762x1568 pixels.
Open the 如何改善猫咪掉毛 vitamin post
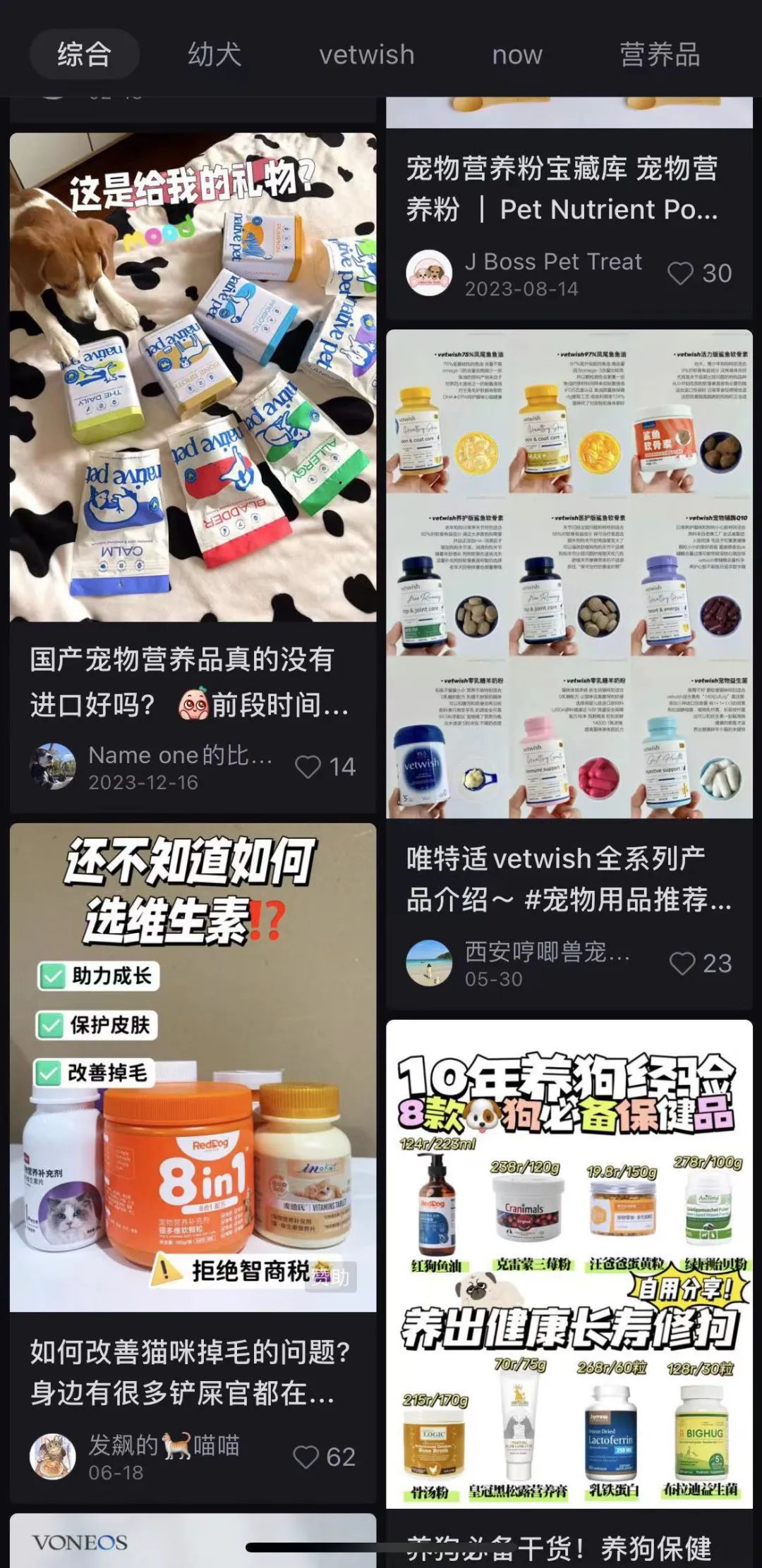coord(193,1067)
